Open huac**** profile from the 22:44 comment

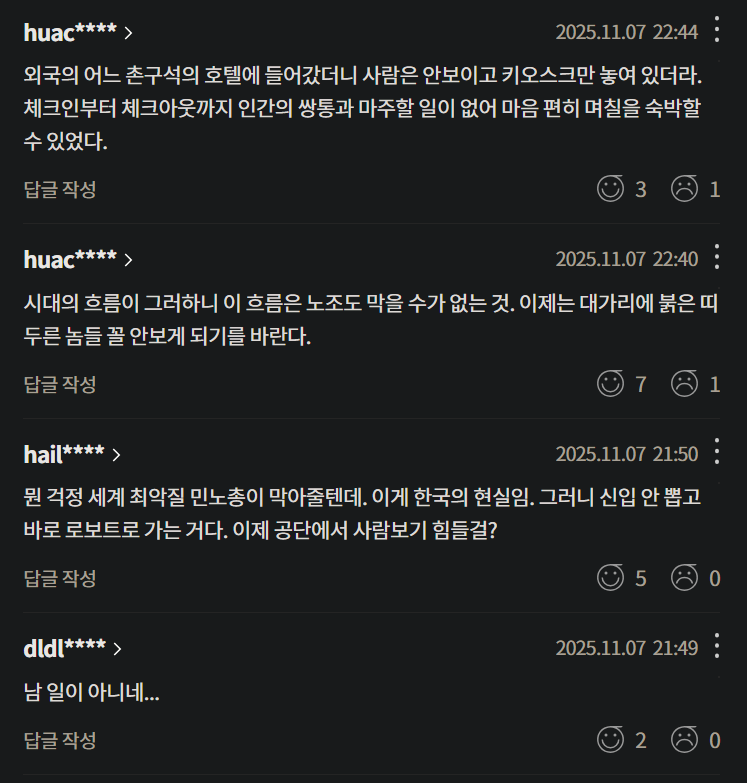(x=78, y=32)
